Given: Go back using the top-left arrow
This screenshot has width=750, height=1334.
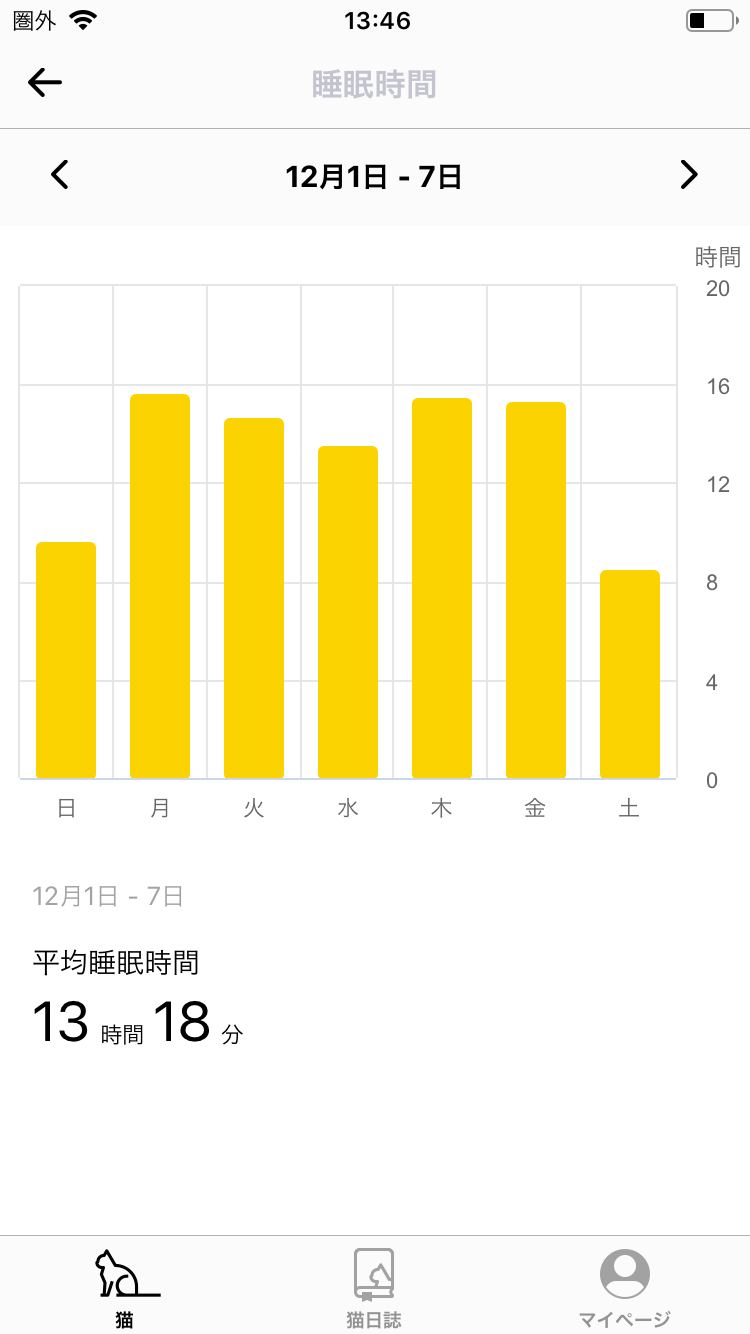Looking at the screenshot, I should [x=45, y=83].
